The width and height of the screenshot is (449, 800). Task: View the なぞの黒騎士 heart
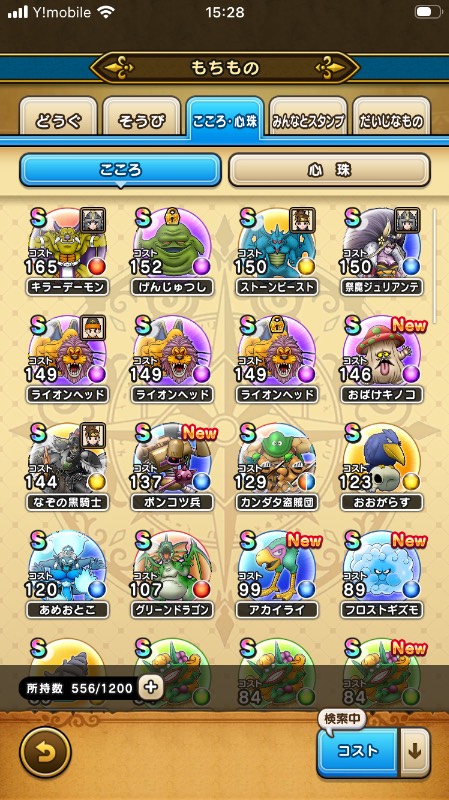(67, 466)
